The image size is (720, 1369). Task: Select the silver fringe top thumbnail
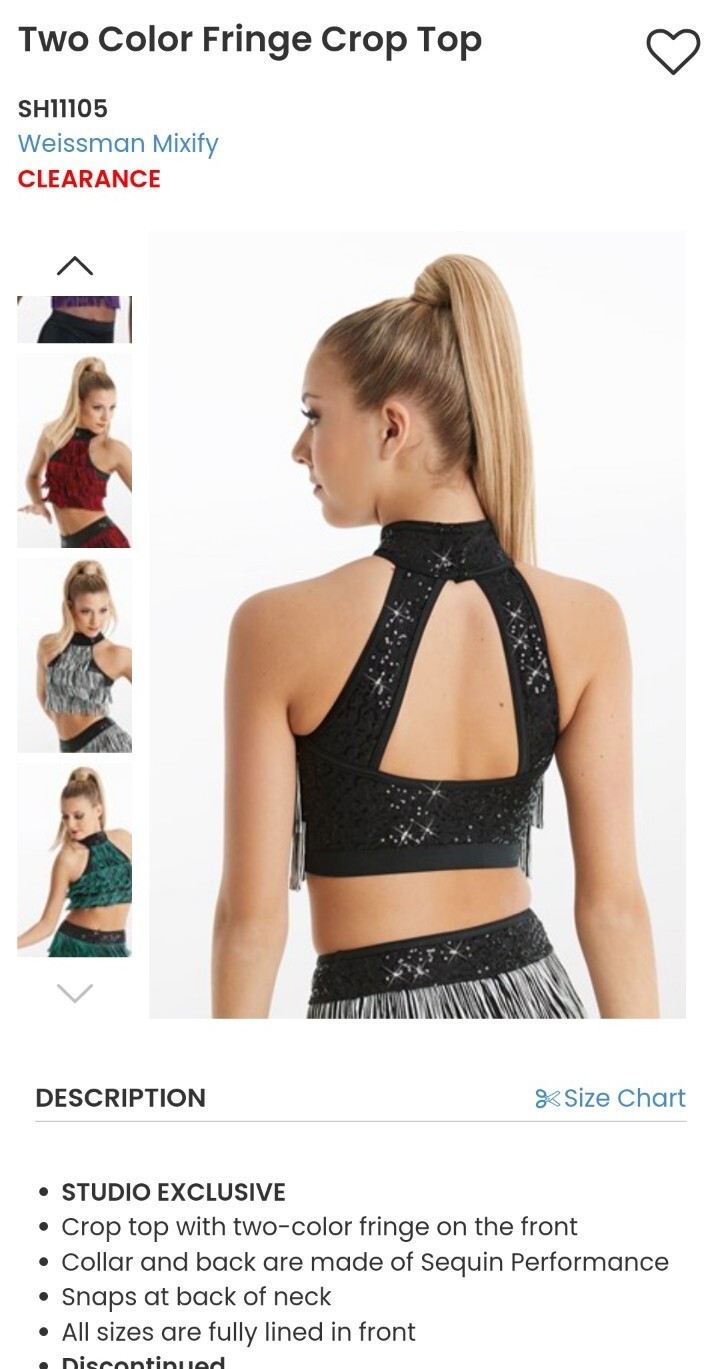(x=75, y=656)
